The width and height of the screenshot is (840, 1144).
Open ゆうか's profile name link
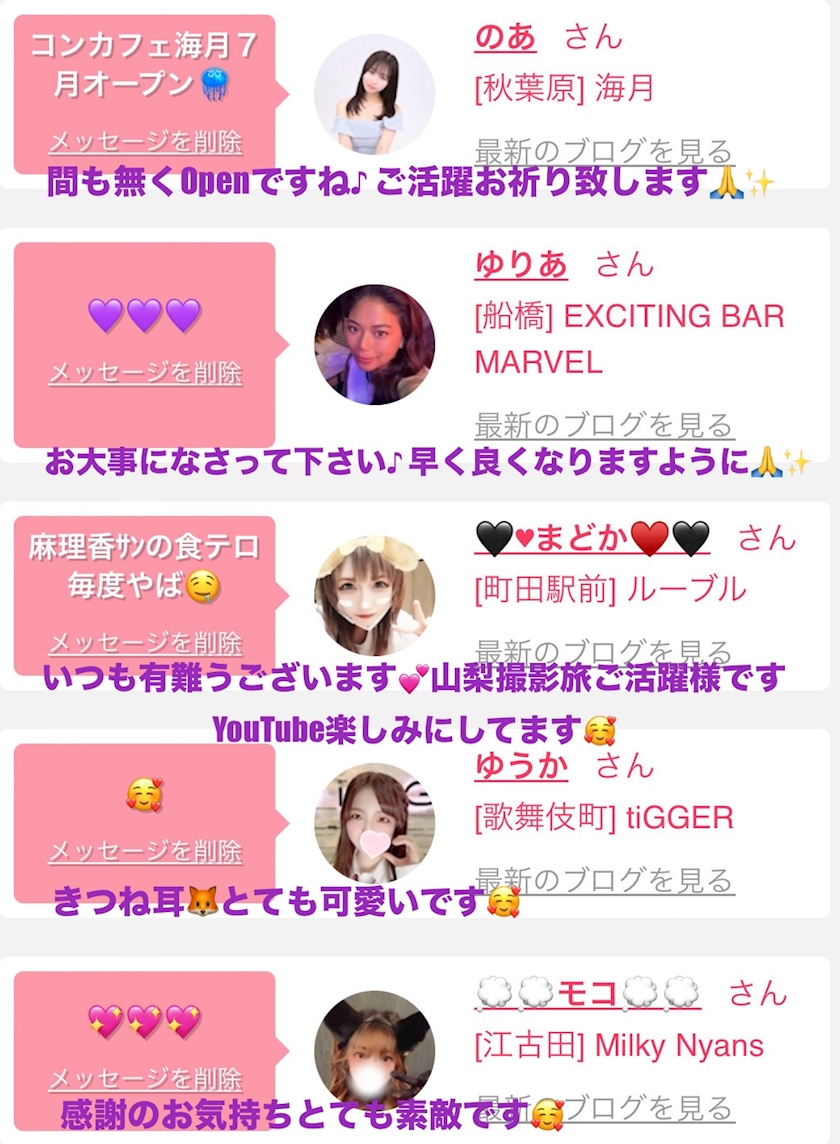(x=520, y=766)
